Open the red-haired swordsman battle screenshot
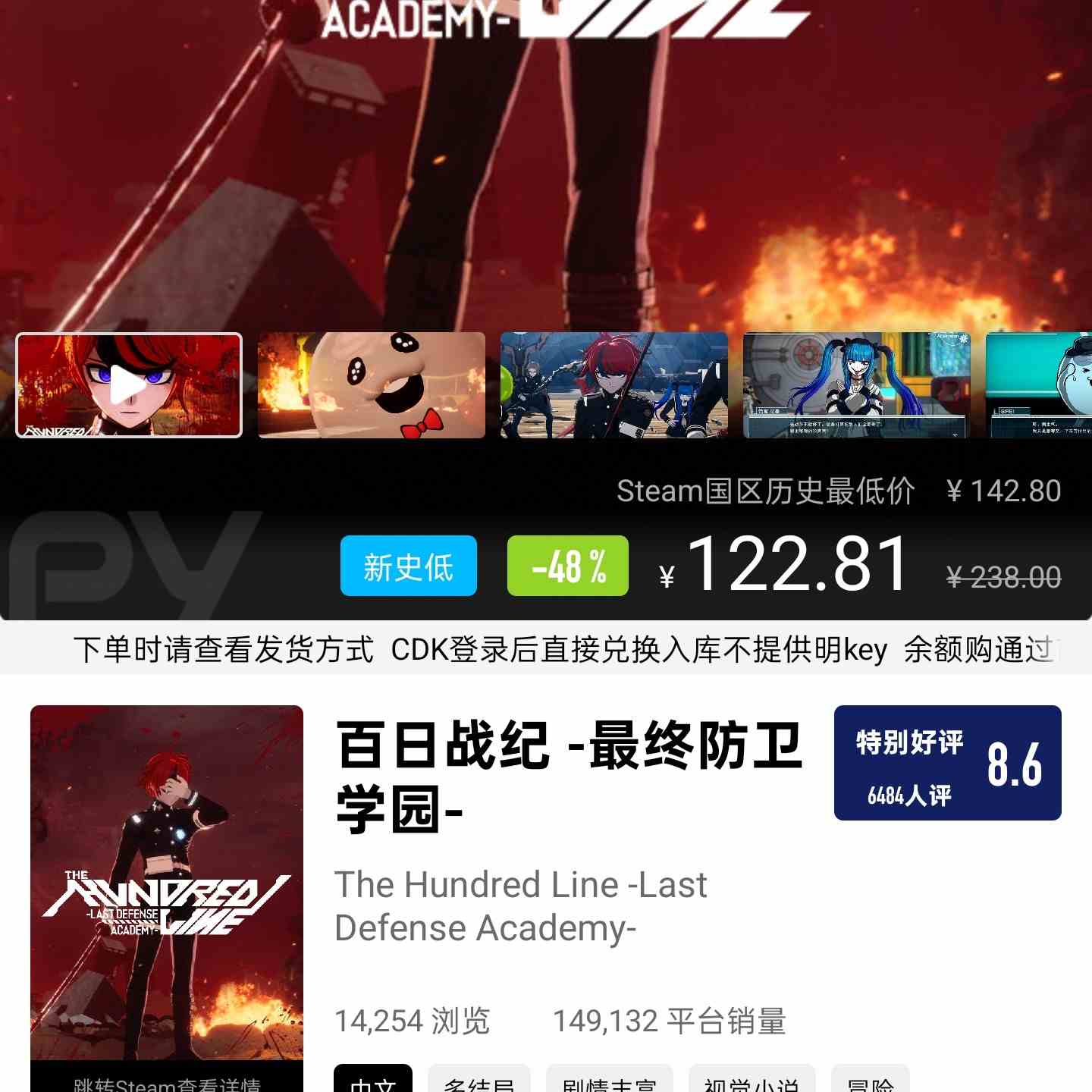Image resolution: width=1092 pixels, height=1092 pixels. 614,385
